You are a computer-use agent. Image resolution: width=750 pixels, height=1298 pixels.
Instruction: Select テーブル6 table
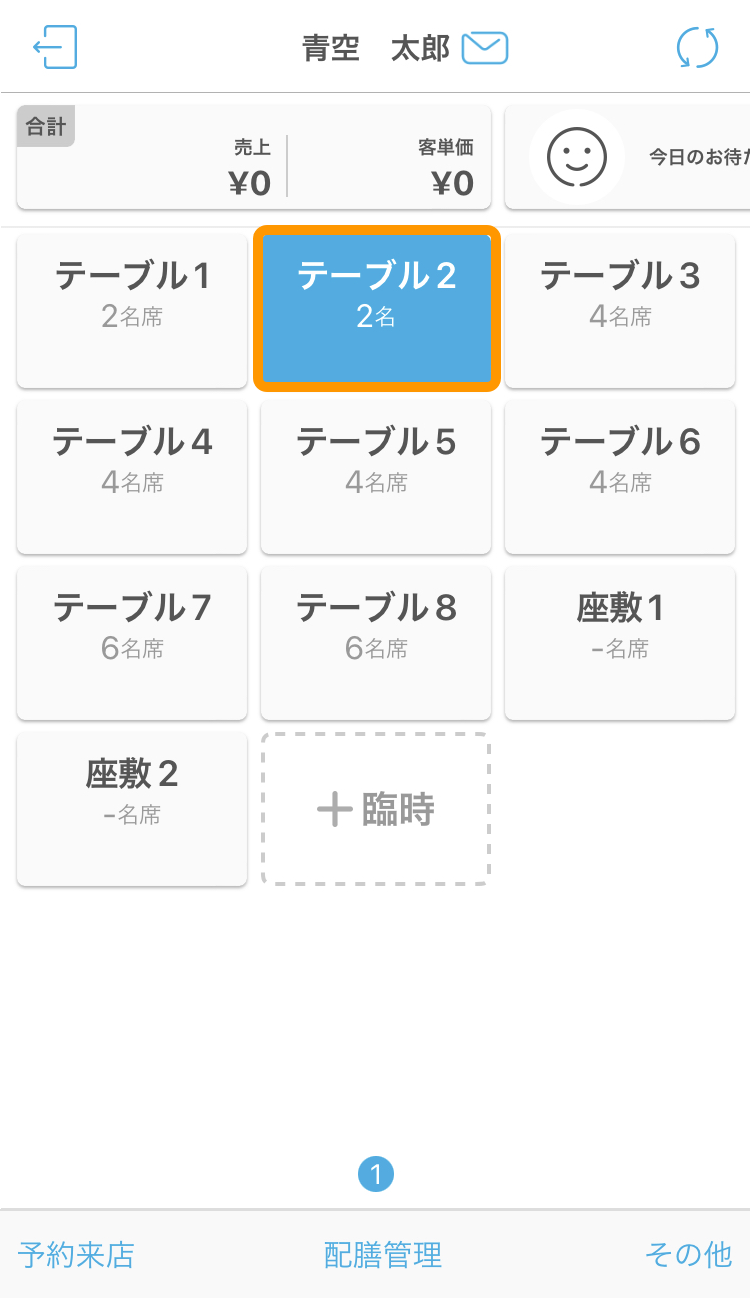[620, 477]
